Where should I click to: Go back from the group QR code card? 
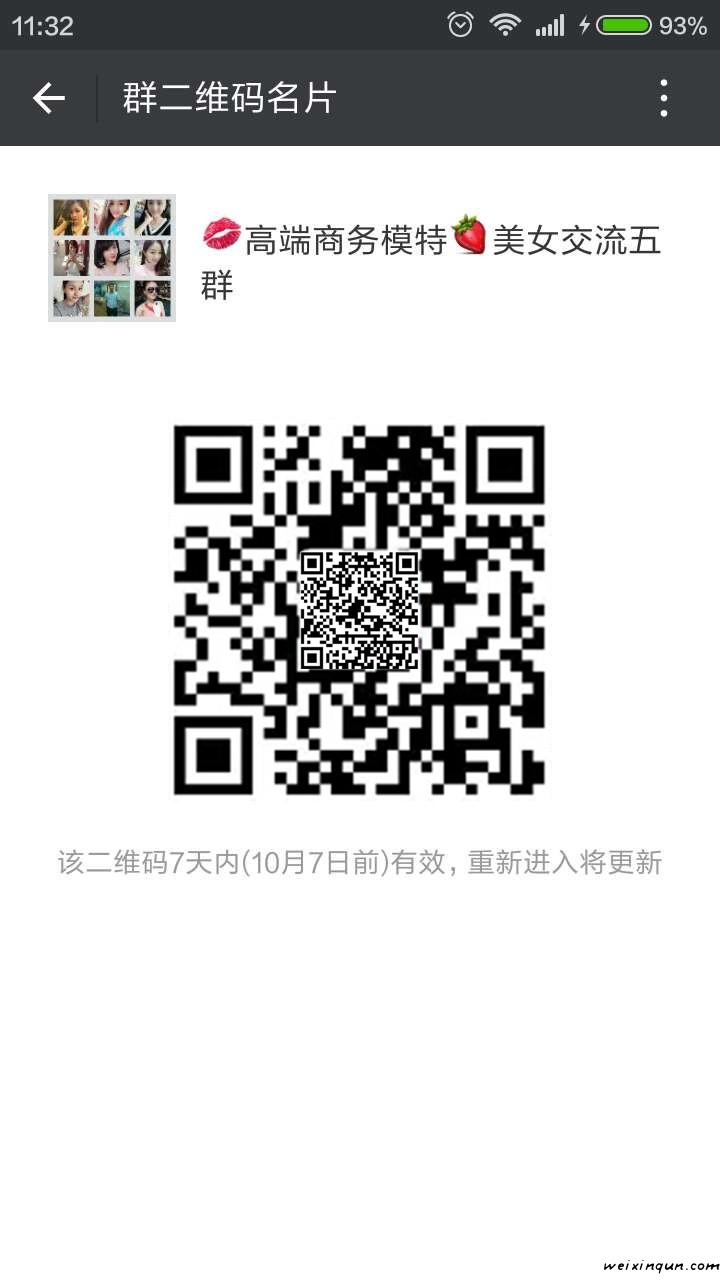48,98
